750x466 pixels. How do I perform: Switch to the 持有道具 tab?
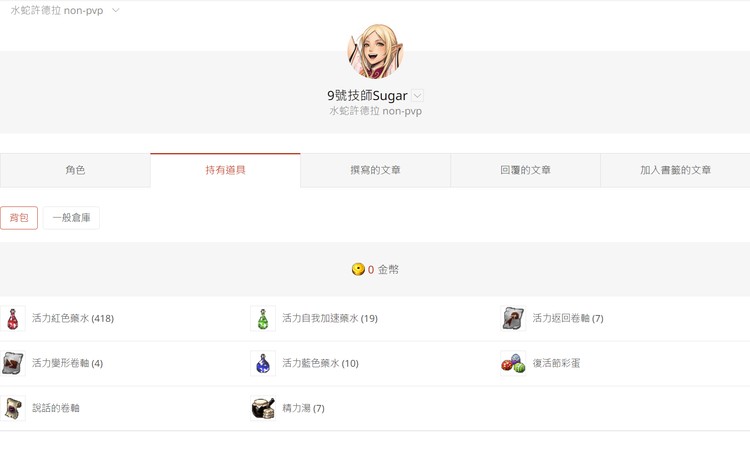coord(225,171)
